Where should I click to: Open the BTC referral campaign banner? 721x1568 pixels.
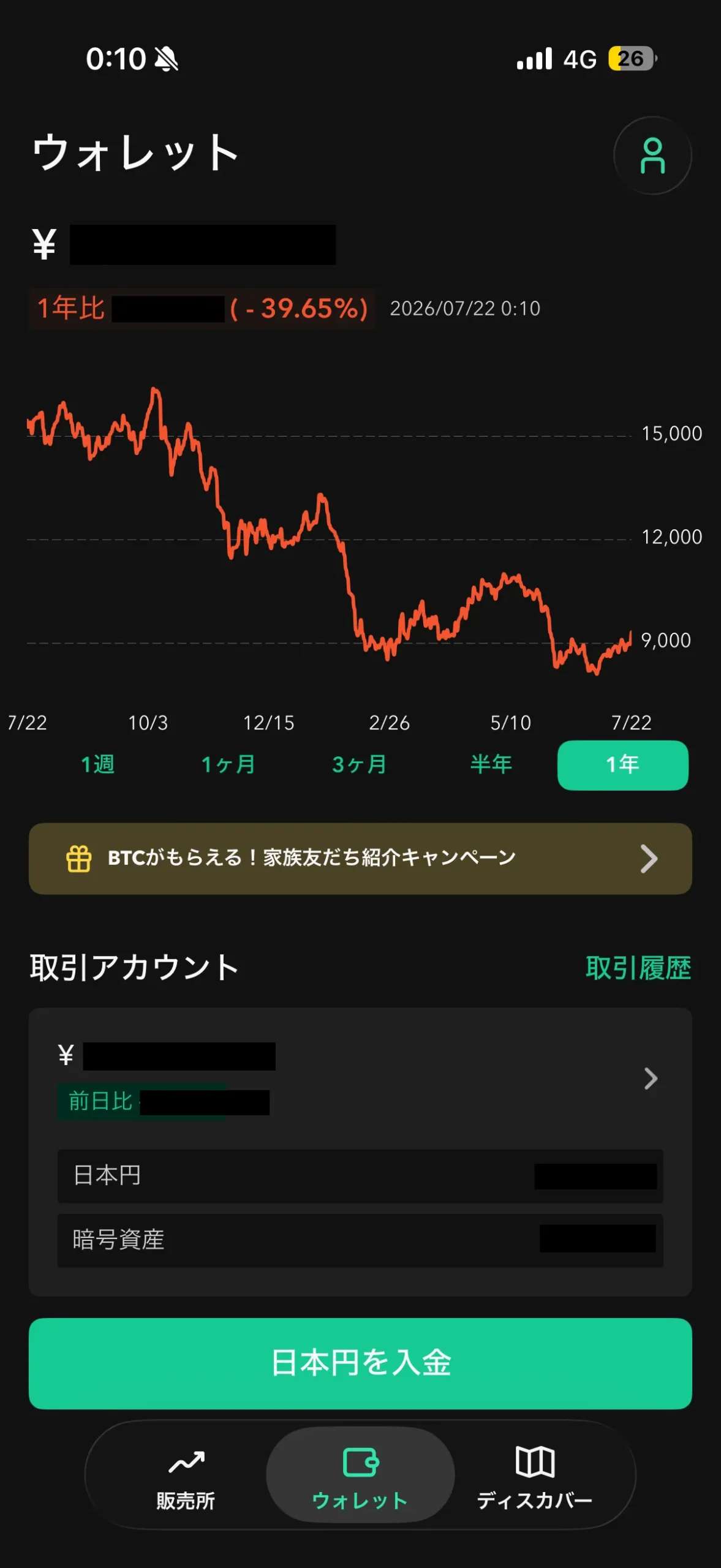[x=360, y=858]
